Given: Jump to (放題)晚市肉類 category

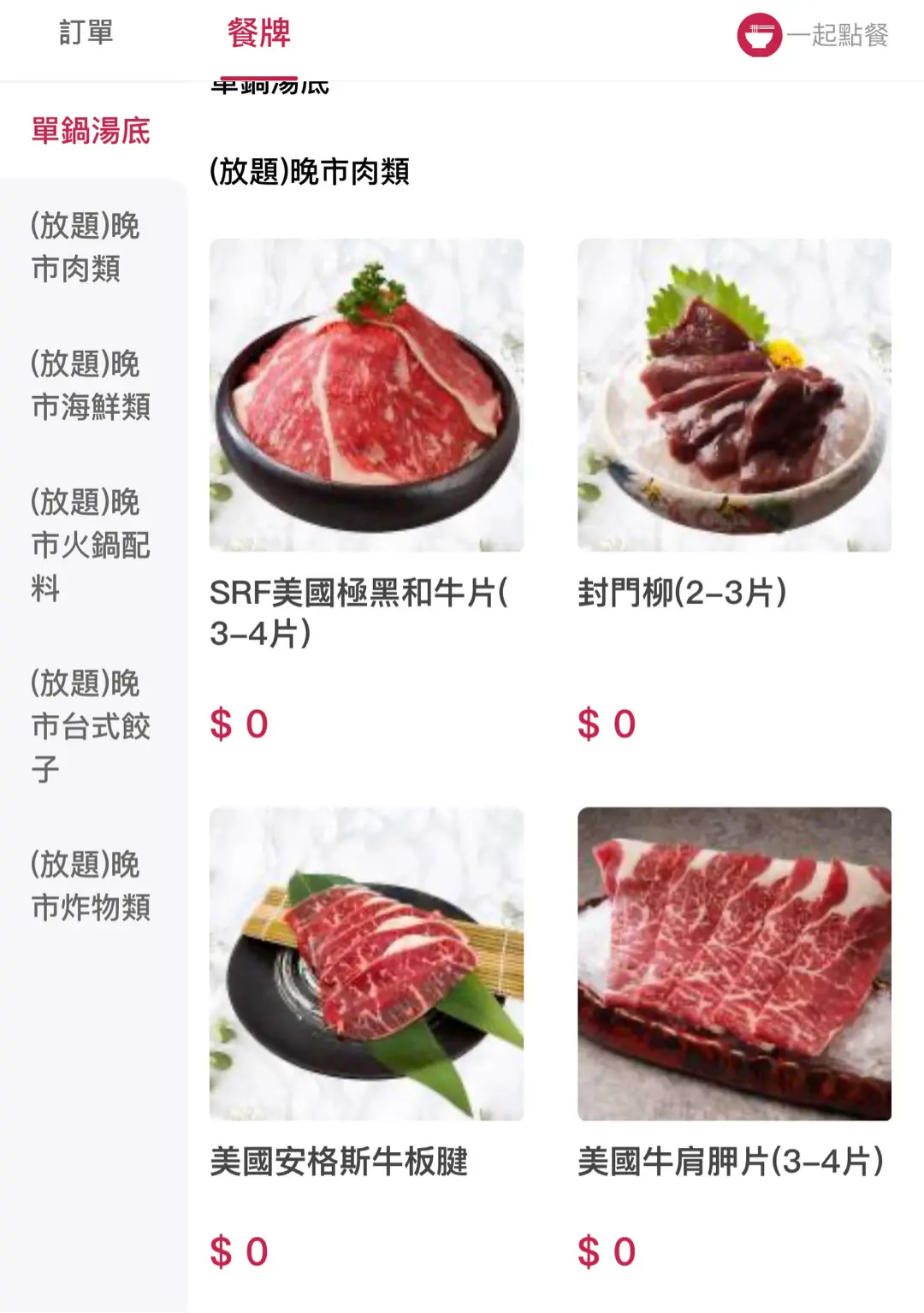Looking at the screenshot, I should (x=86, y=247).
